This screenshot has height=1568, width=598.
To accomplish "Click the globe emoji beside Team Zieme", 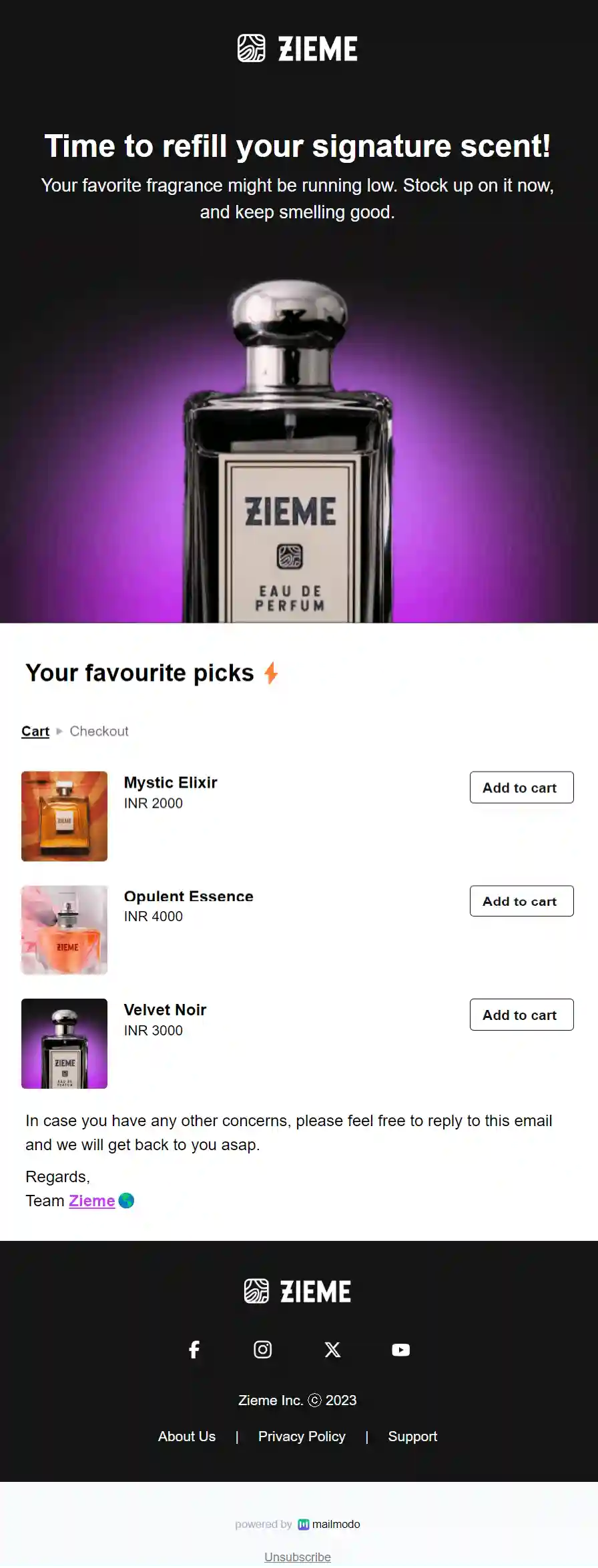I will (x=127, y=1200).
